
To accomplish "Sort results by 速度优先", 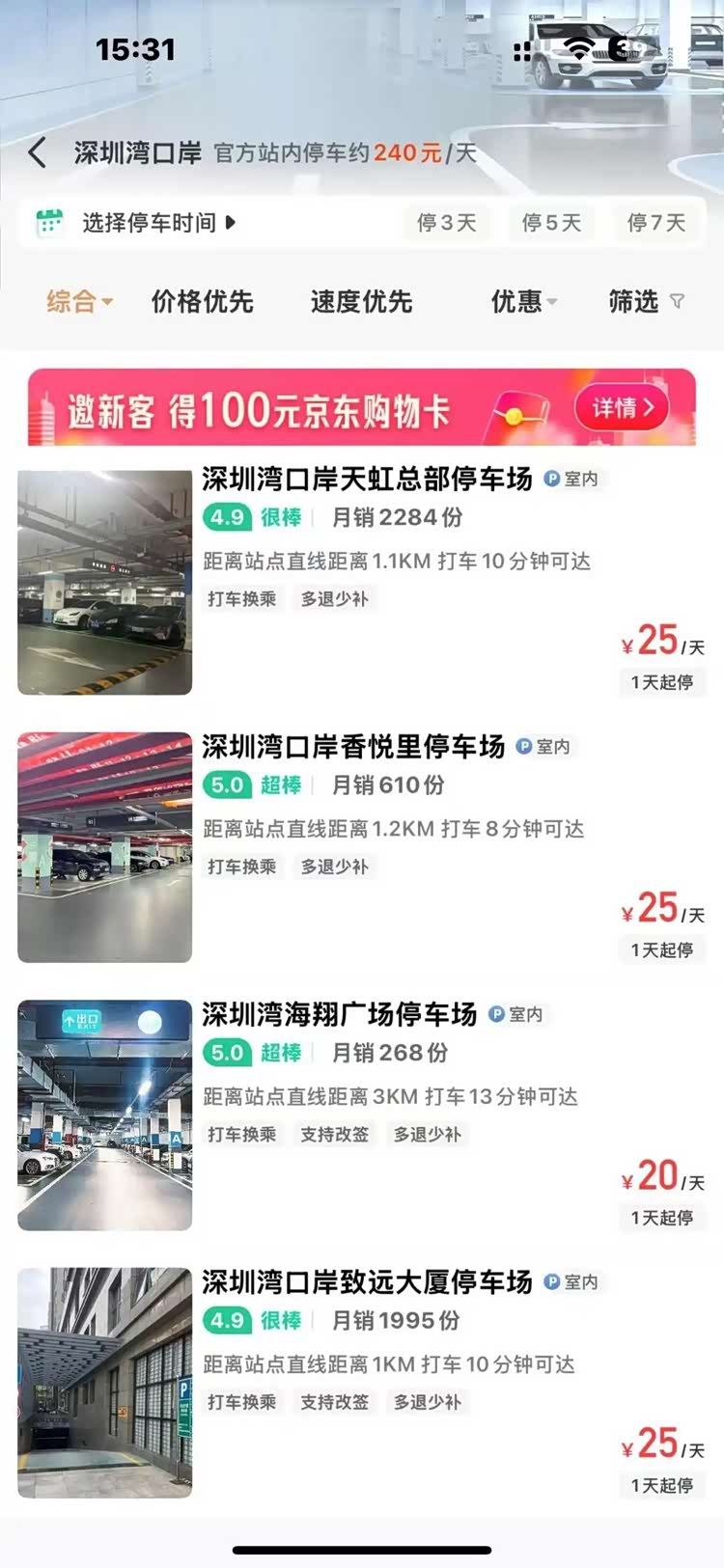I will point(361,302).
